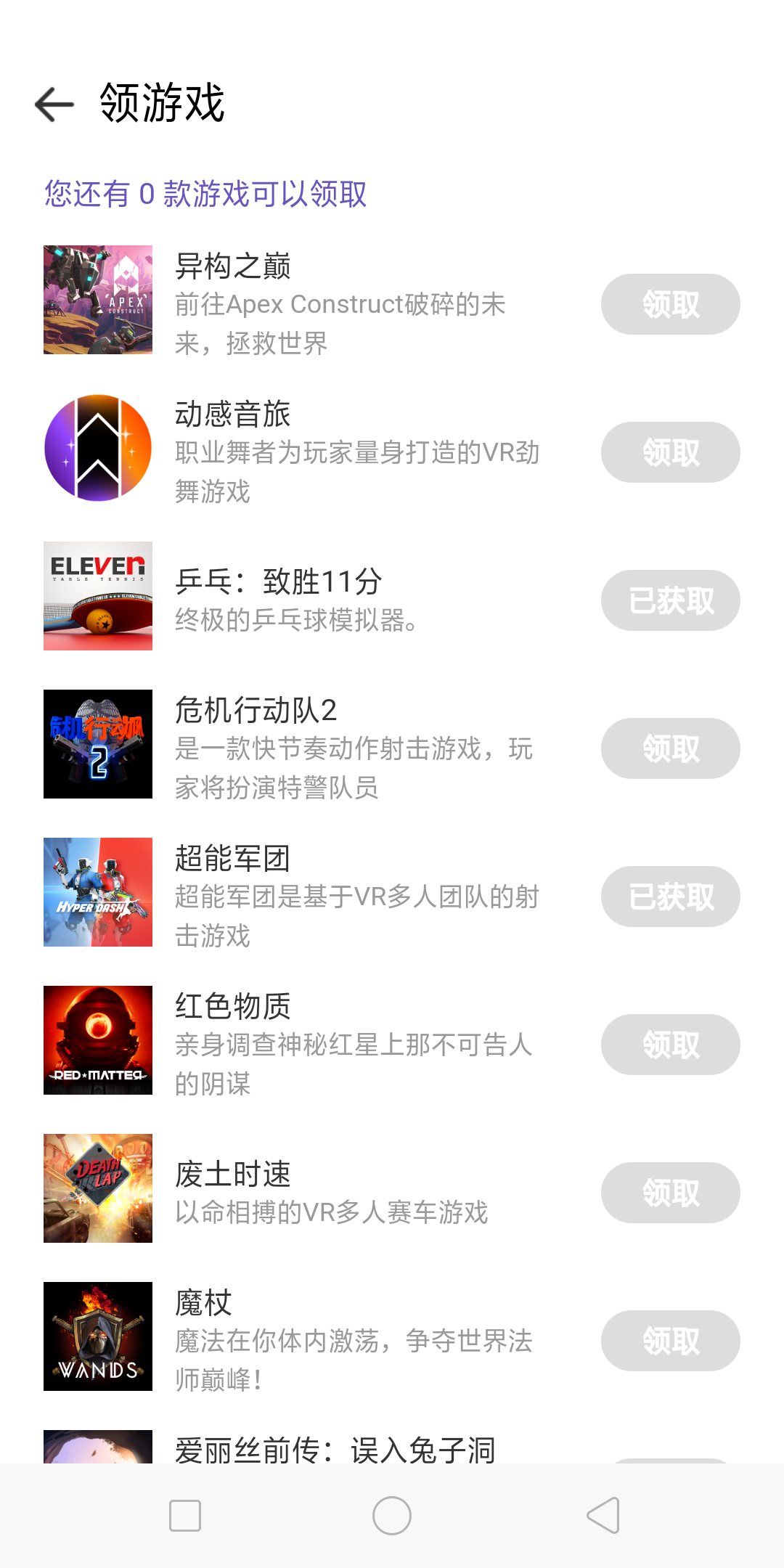Claim the 红色物质 game
The height and width of the screenshot is (1568, 784).
(x=670, y=1045)
